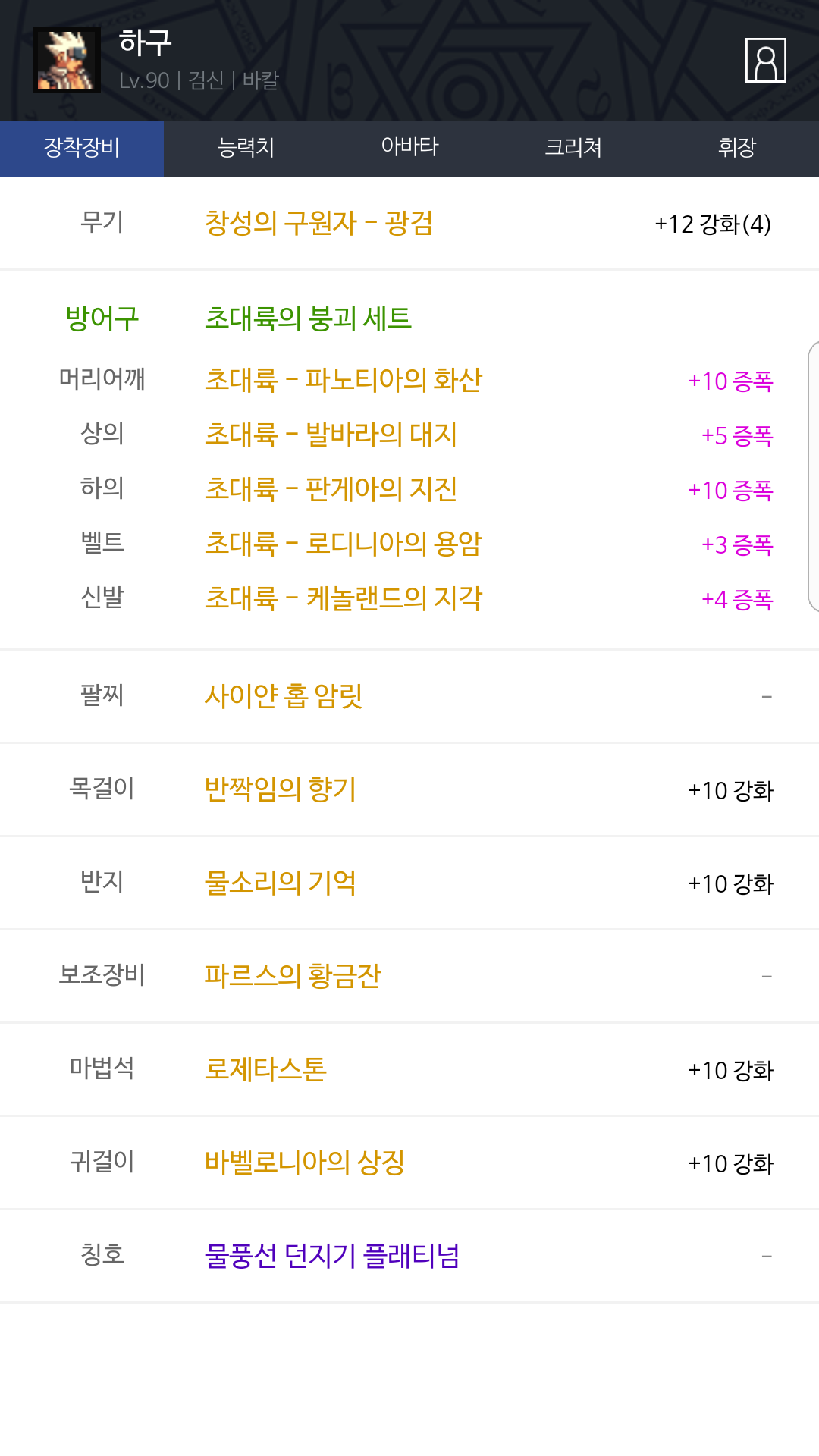Open title 물풍선 던지기 플래티넘
The image size is (819, 1456).
pos(332,1256)
